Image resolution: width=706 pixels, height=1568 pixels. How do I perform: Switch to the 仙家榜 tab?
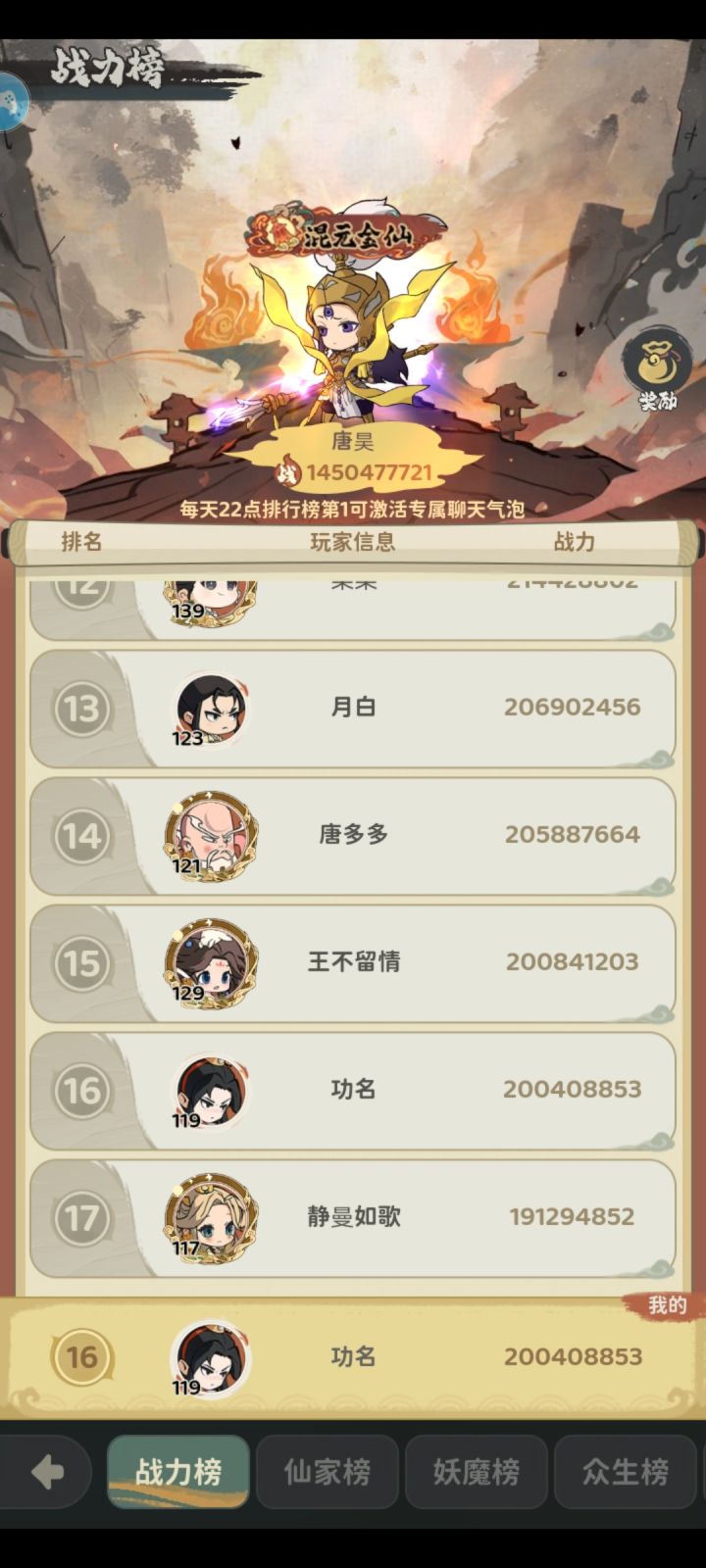[x=327, y=1472]
